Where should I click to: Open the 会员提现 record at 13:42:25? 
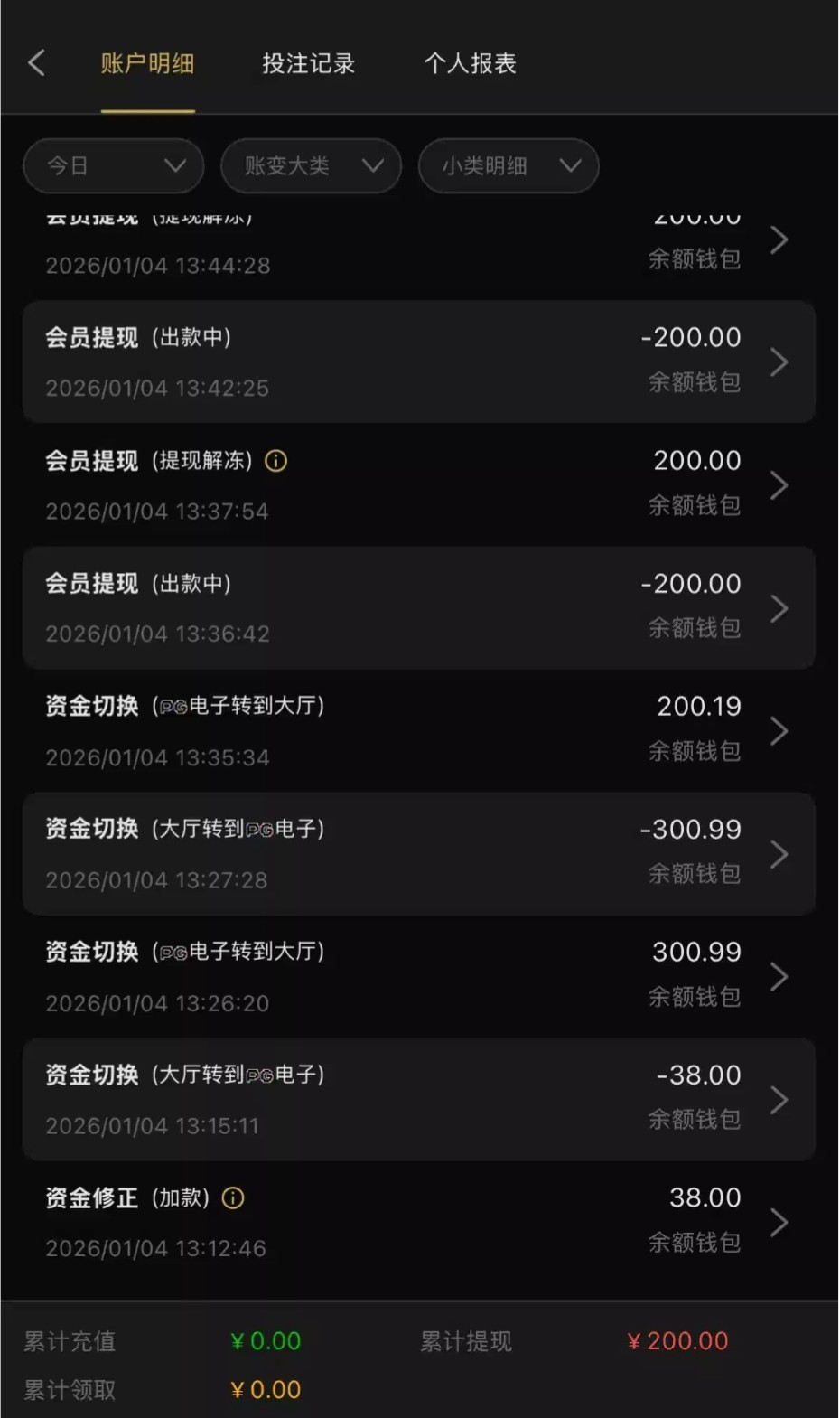pyautogui.click(x=419, y=362)
